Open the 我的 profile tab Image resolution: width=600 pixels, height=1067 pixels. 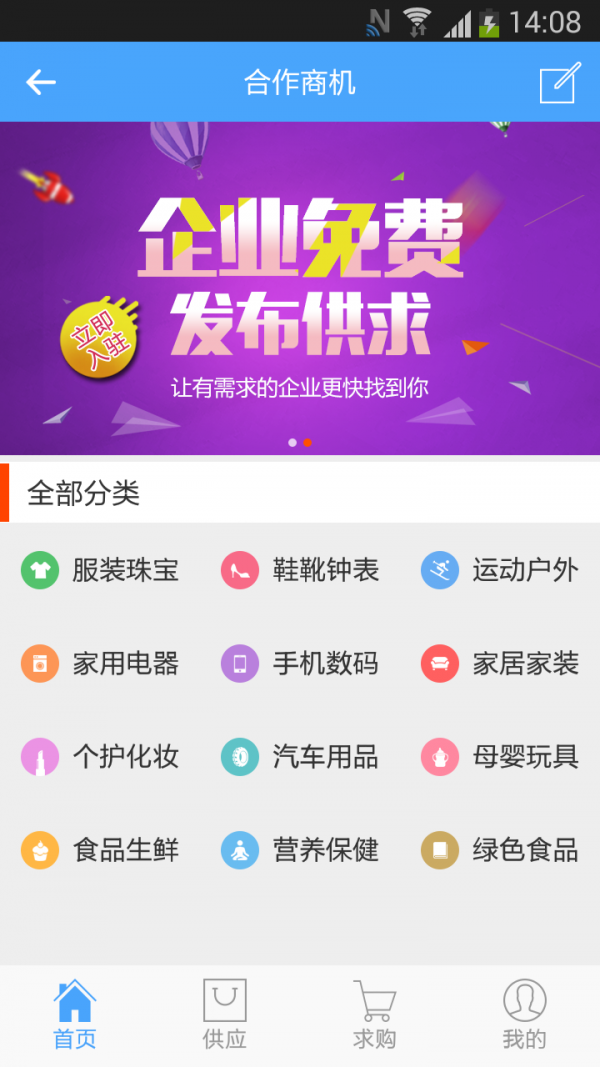pyautogui.click(x=525, y=1015)
